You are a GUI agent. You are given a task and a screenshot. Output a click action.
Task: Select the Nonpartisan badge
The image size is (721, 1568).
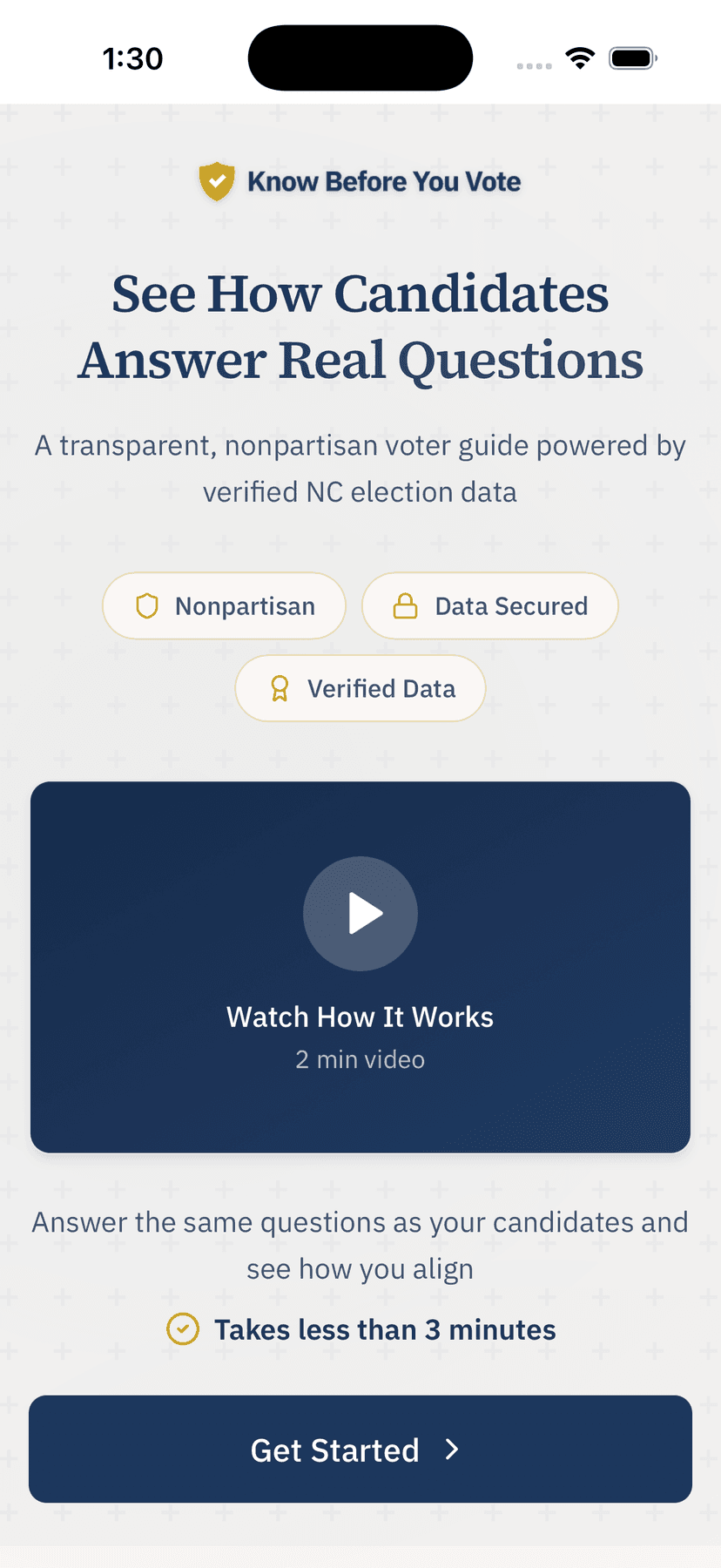(x=224, y=605)
